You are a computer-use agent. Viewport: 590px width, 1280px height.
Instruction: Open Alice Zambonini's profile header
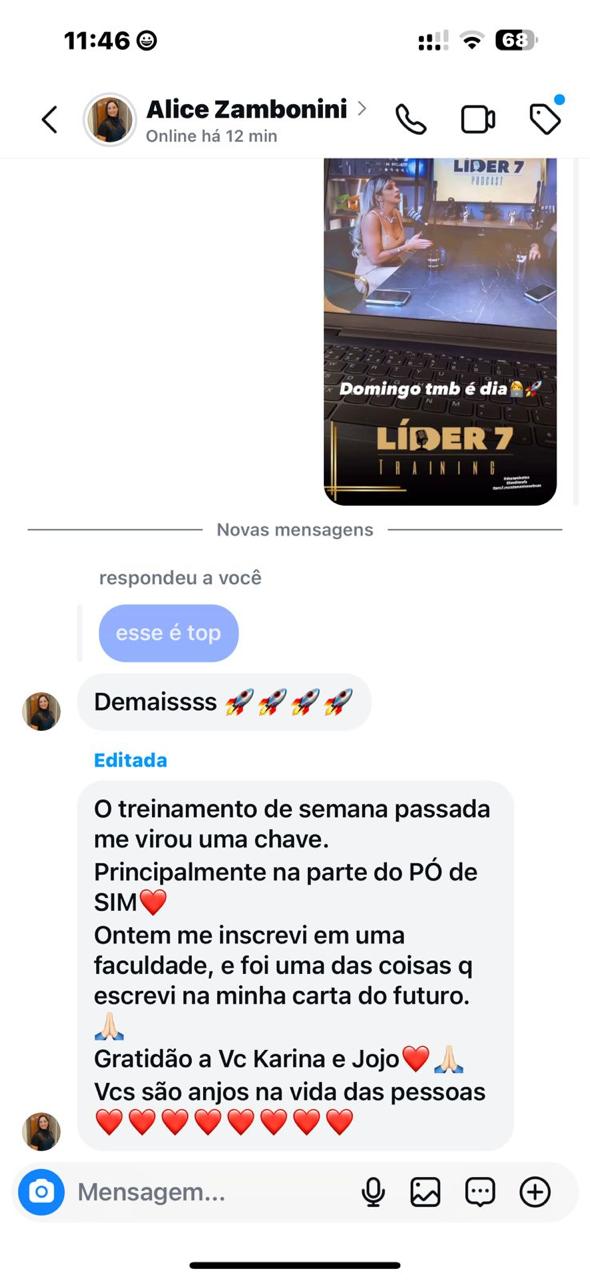click(x=225, y=120)
